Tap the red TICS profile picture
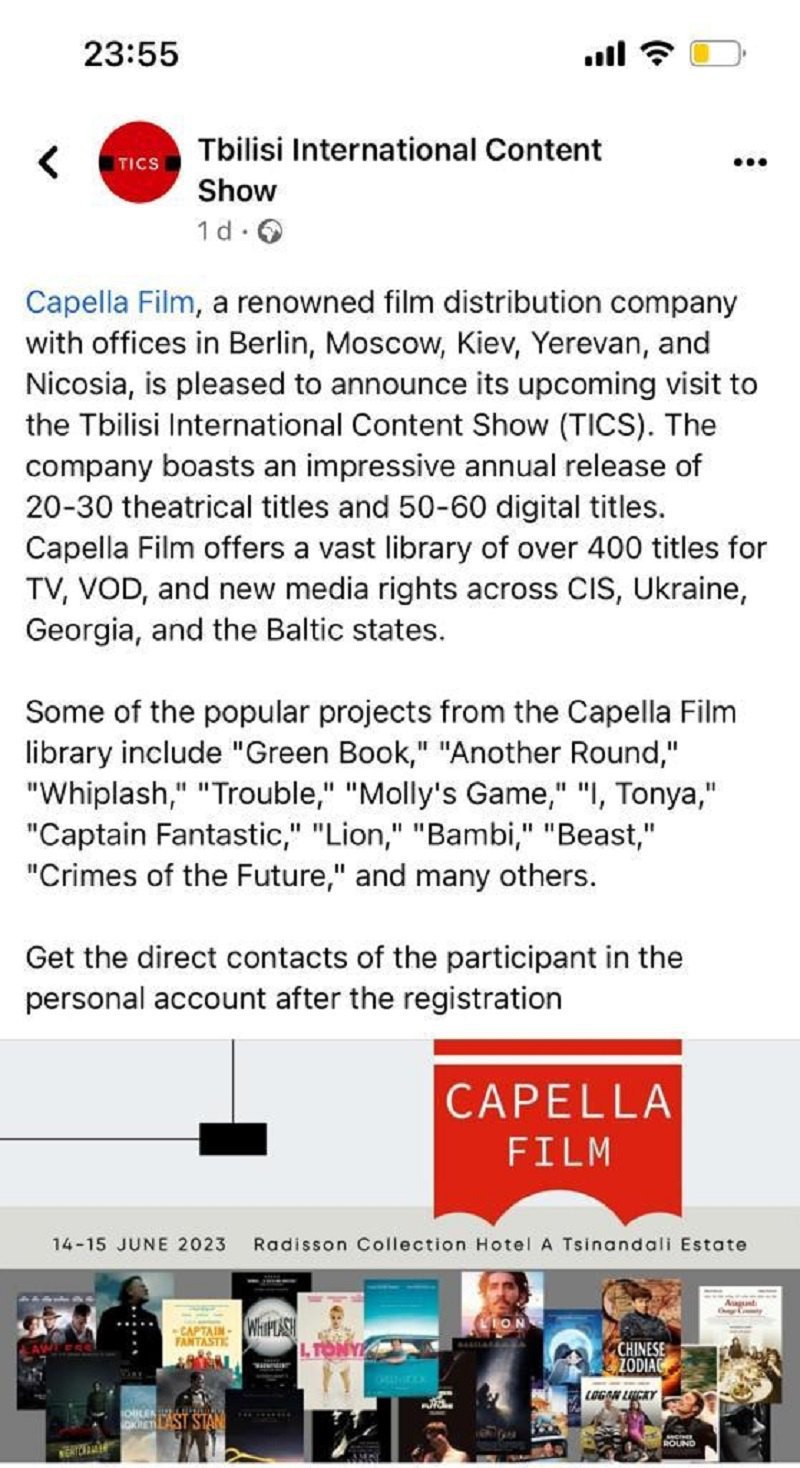Image resolution: width=800 pixels, height=1468 pixels. pos(139,163)
